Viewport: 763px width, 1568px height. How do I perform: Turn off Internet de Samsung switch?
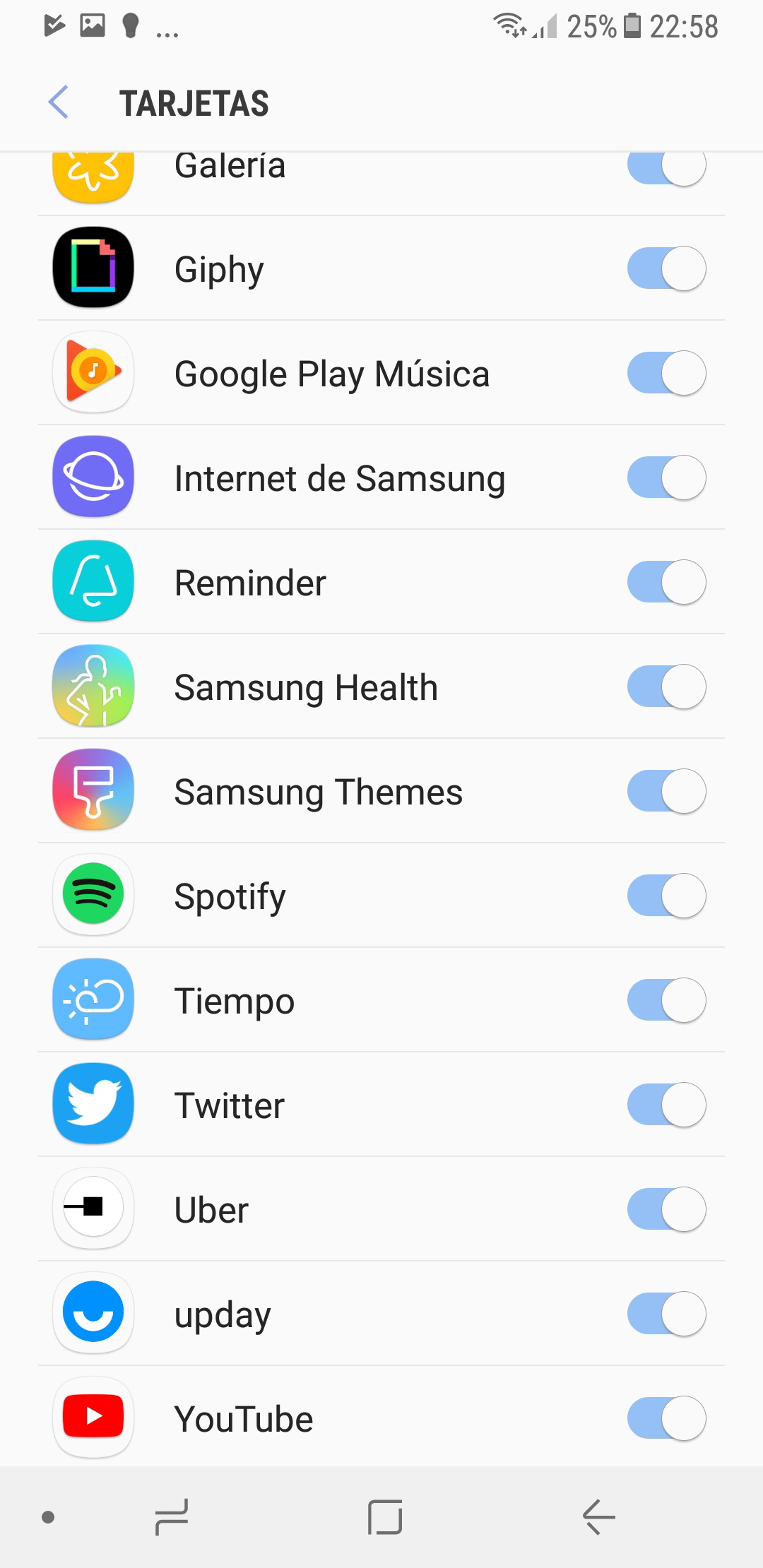pyautogui.click(x=666, y=477)
